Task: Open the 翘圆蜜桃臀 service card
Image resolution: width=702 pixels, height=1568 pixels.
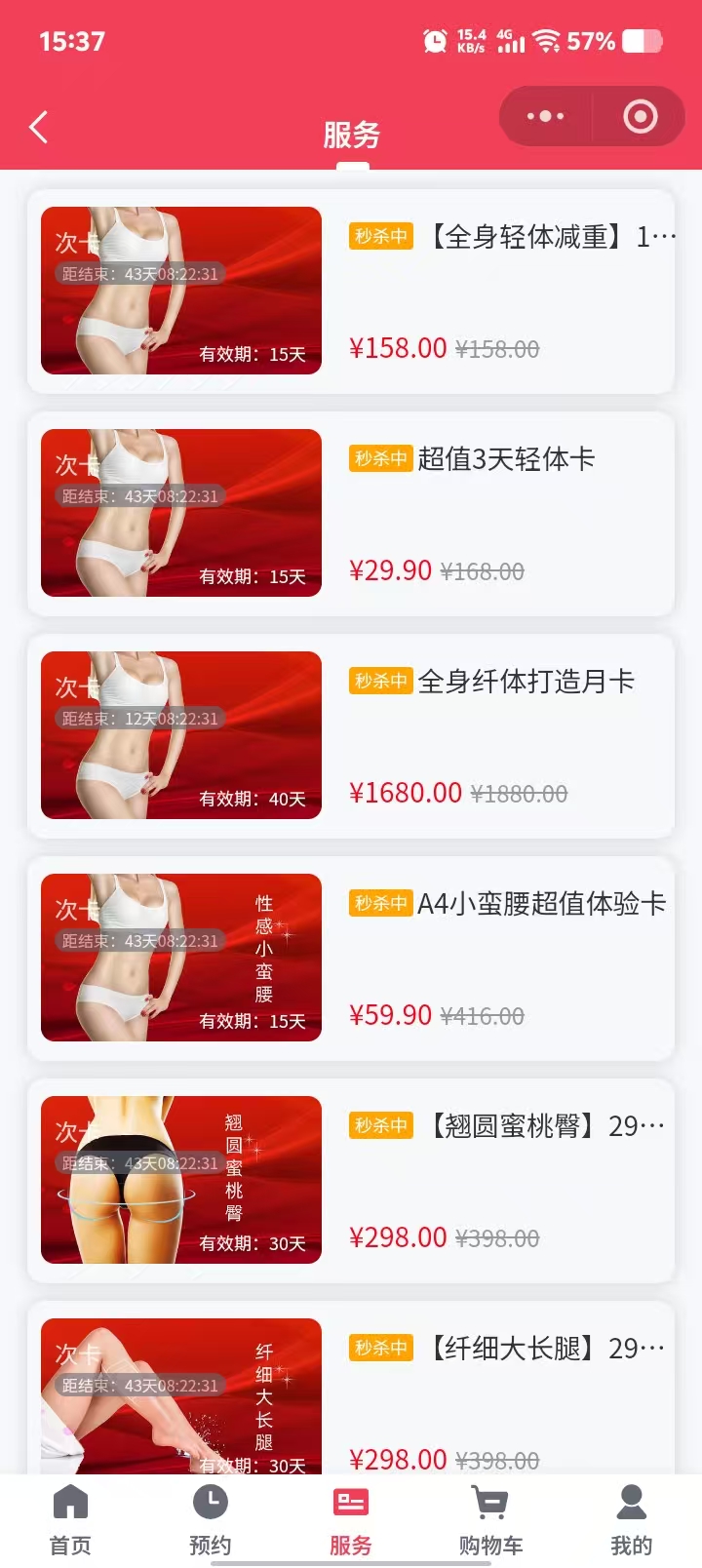Action: (x=351, y=1180)
